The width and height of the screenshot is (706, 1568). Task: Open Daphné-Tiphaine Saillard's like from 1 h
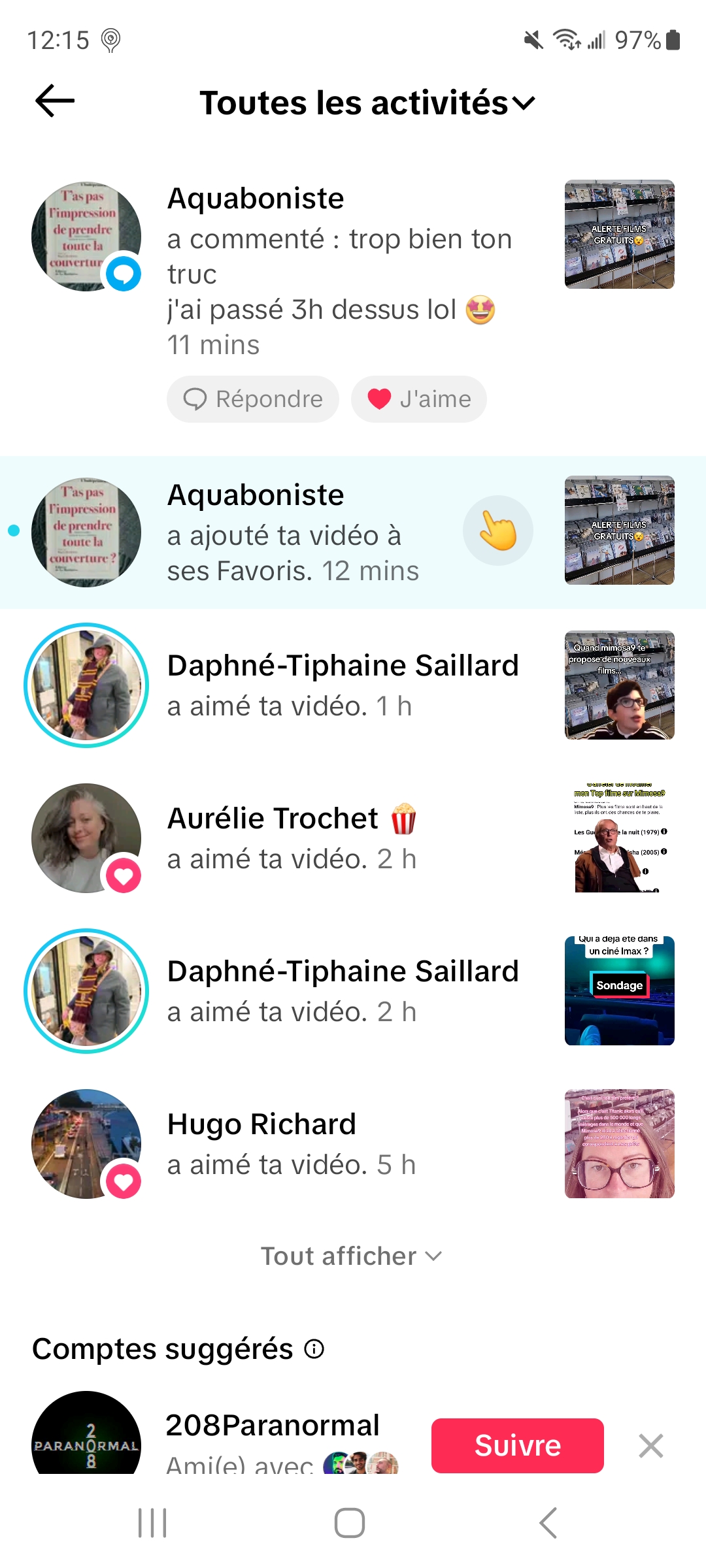point(343,685)
